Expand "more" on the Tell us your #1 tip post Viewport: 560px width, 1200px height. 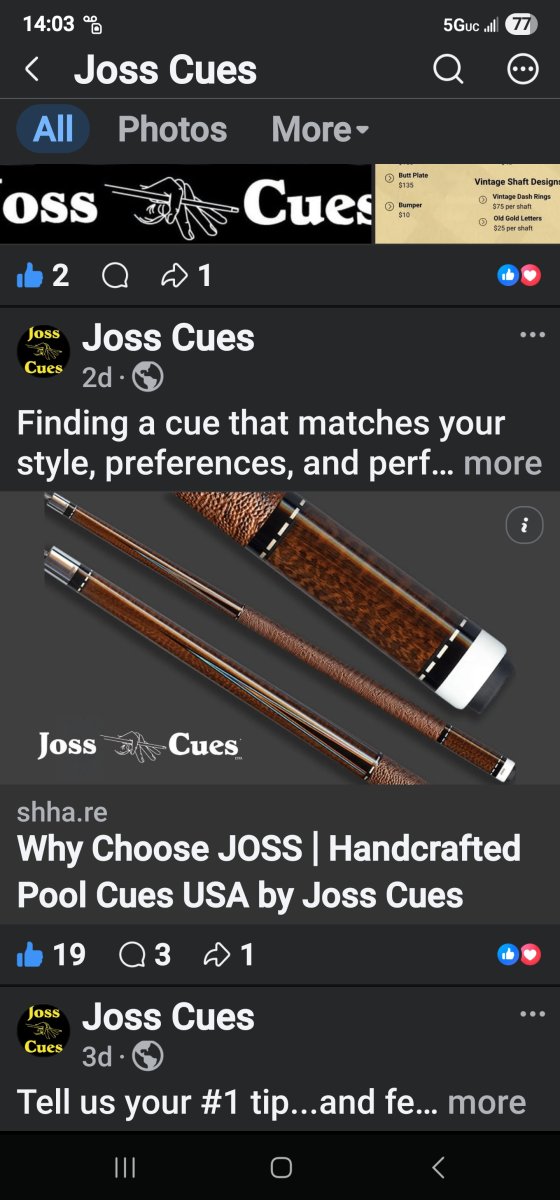tap(487, 1102)
